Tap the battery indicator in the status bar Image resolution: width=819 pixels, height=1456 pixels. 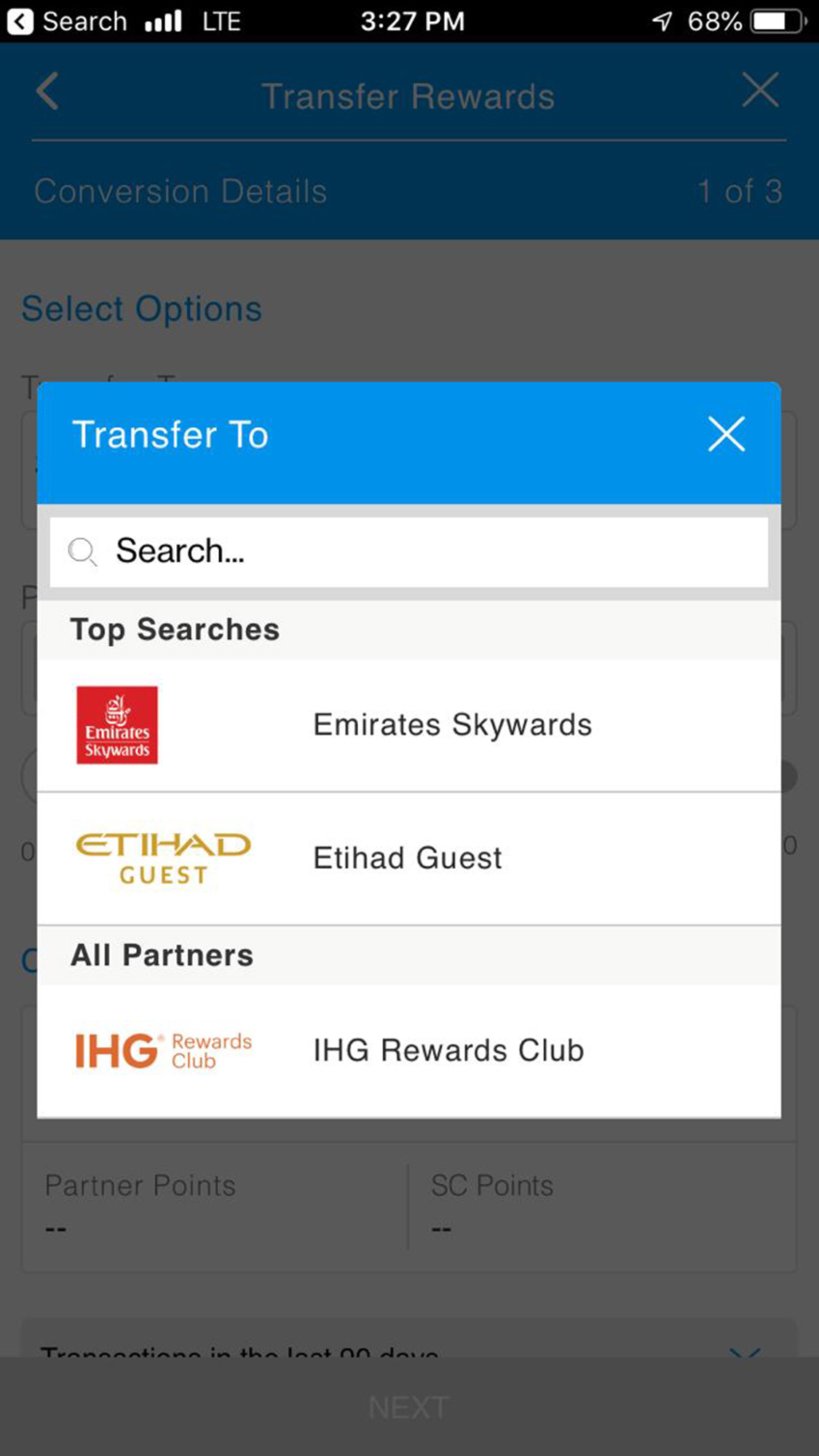[773, 21]
